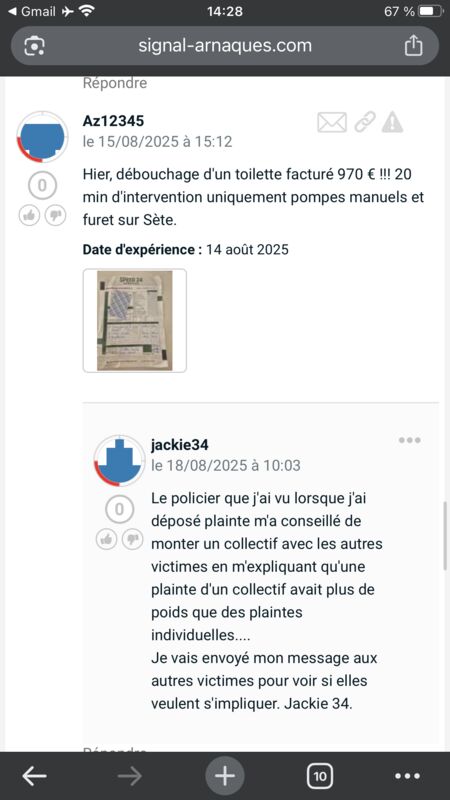The height and width of the screenshot is (800, 450).
Task: Report Az12345's comment with warning icon
Action: click(x=392, y=122)
